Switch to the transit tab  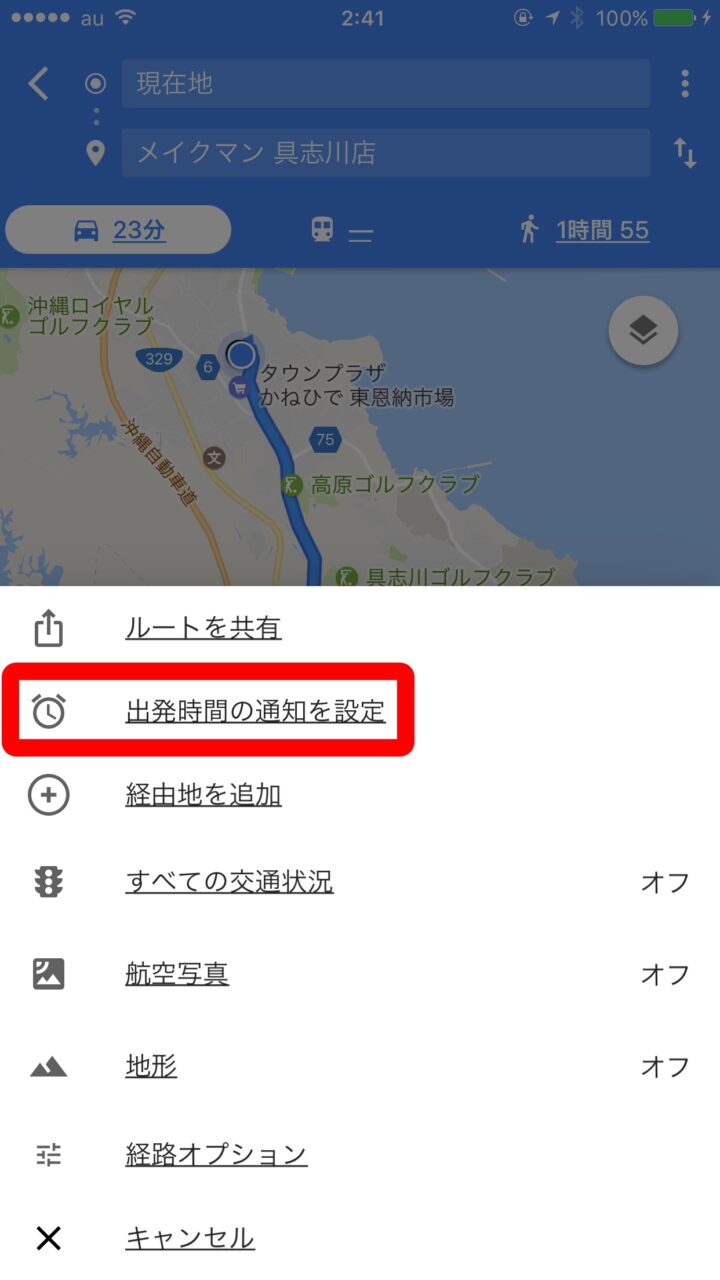click(341, 231)
